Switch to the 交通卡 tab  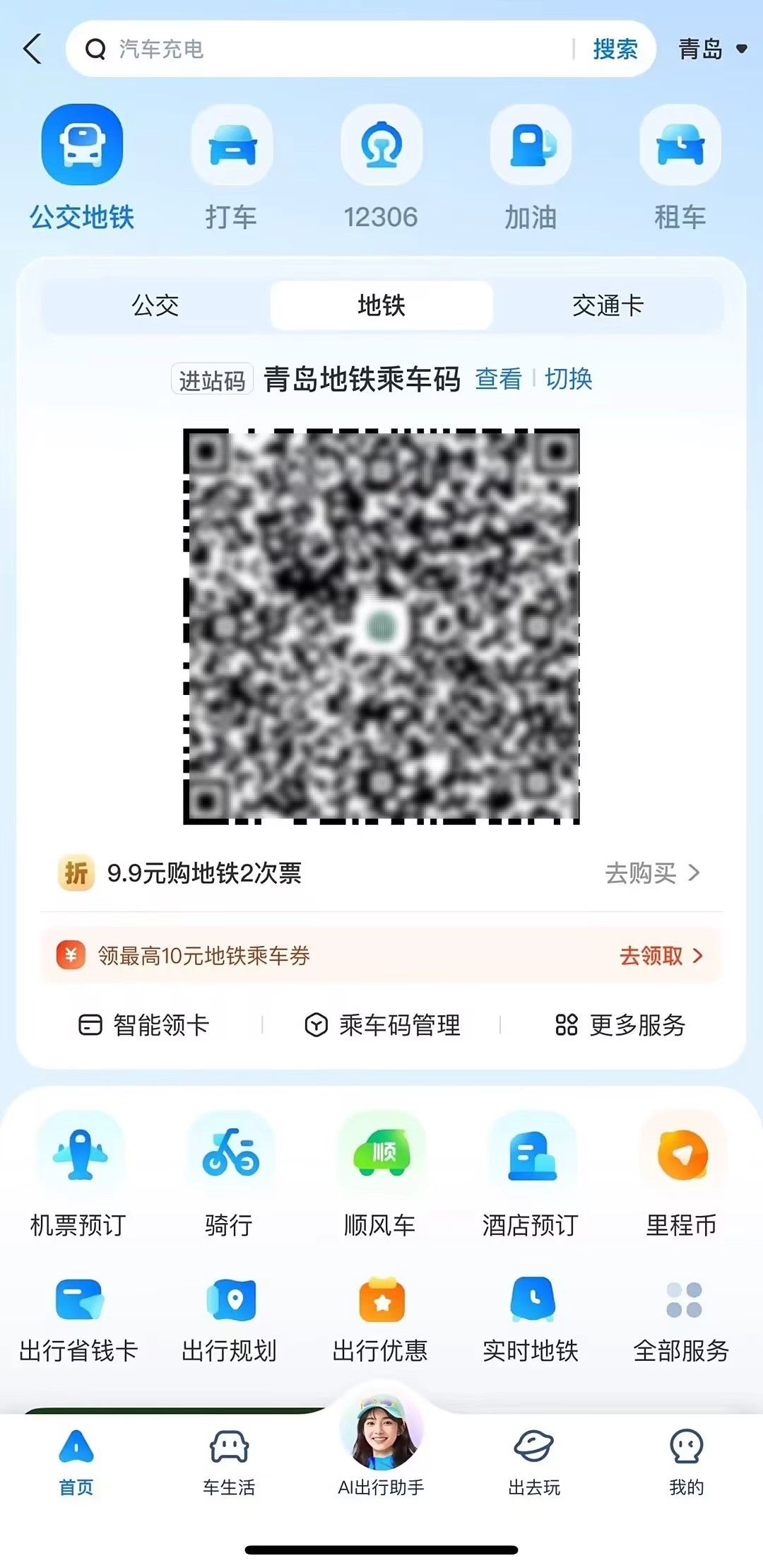(x=608, y=305)
